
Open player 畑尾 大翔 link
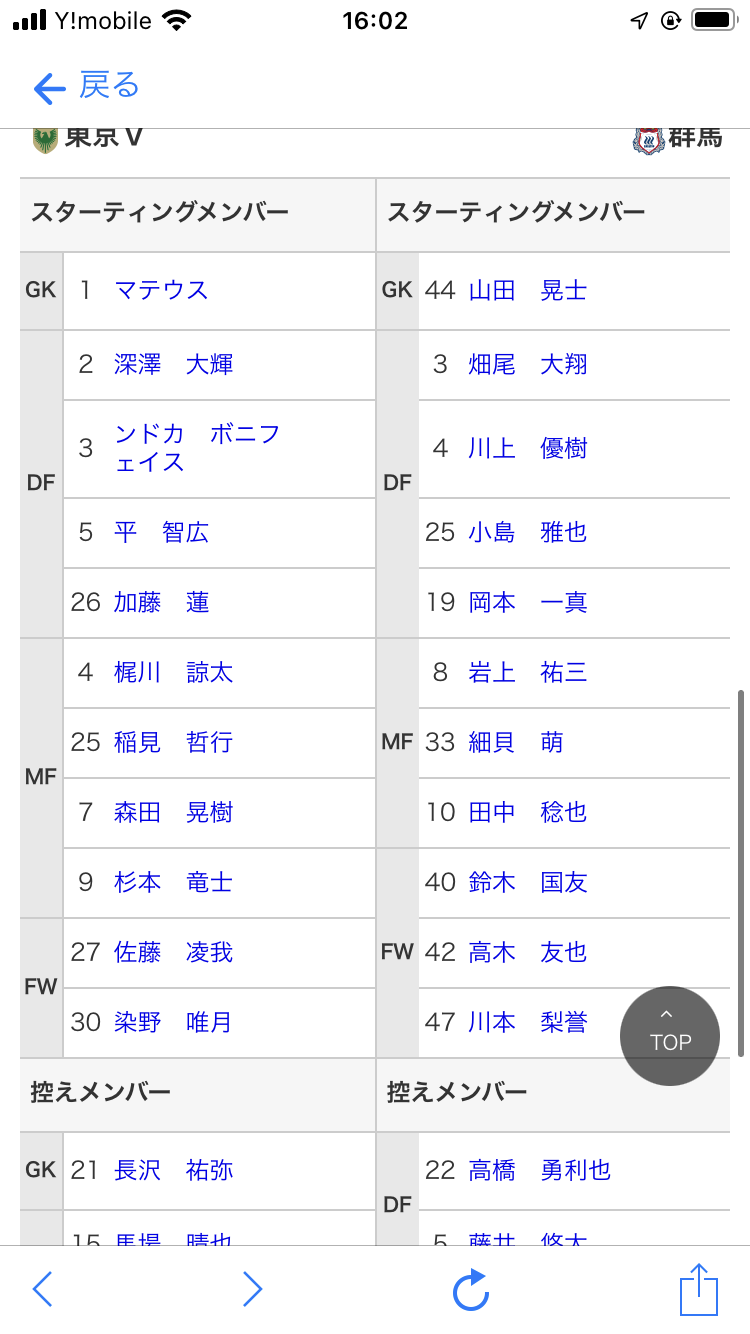tap(528, 364)
